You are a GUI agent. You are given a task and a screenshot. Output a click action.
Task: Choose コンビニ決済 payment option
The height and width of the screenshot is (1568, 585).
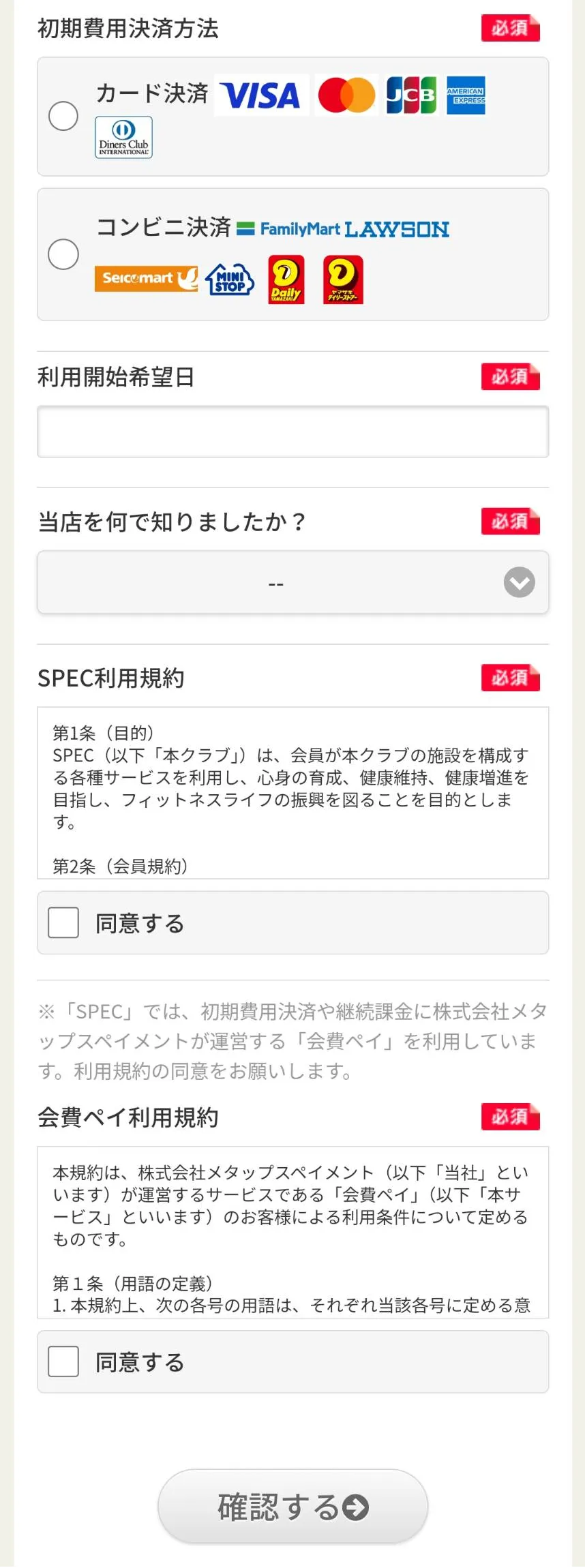[x=63, y=254]
